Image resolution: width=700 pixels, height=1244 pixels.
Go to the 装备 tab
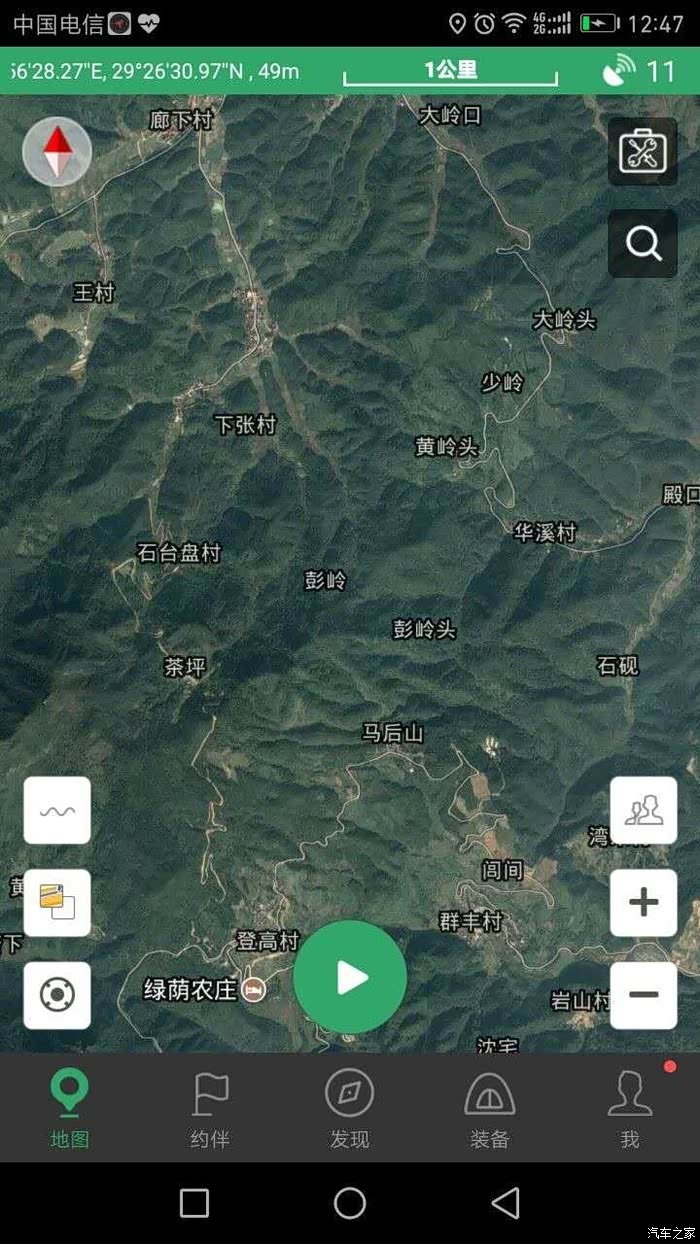[x=490, y=1108]
